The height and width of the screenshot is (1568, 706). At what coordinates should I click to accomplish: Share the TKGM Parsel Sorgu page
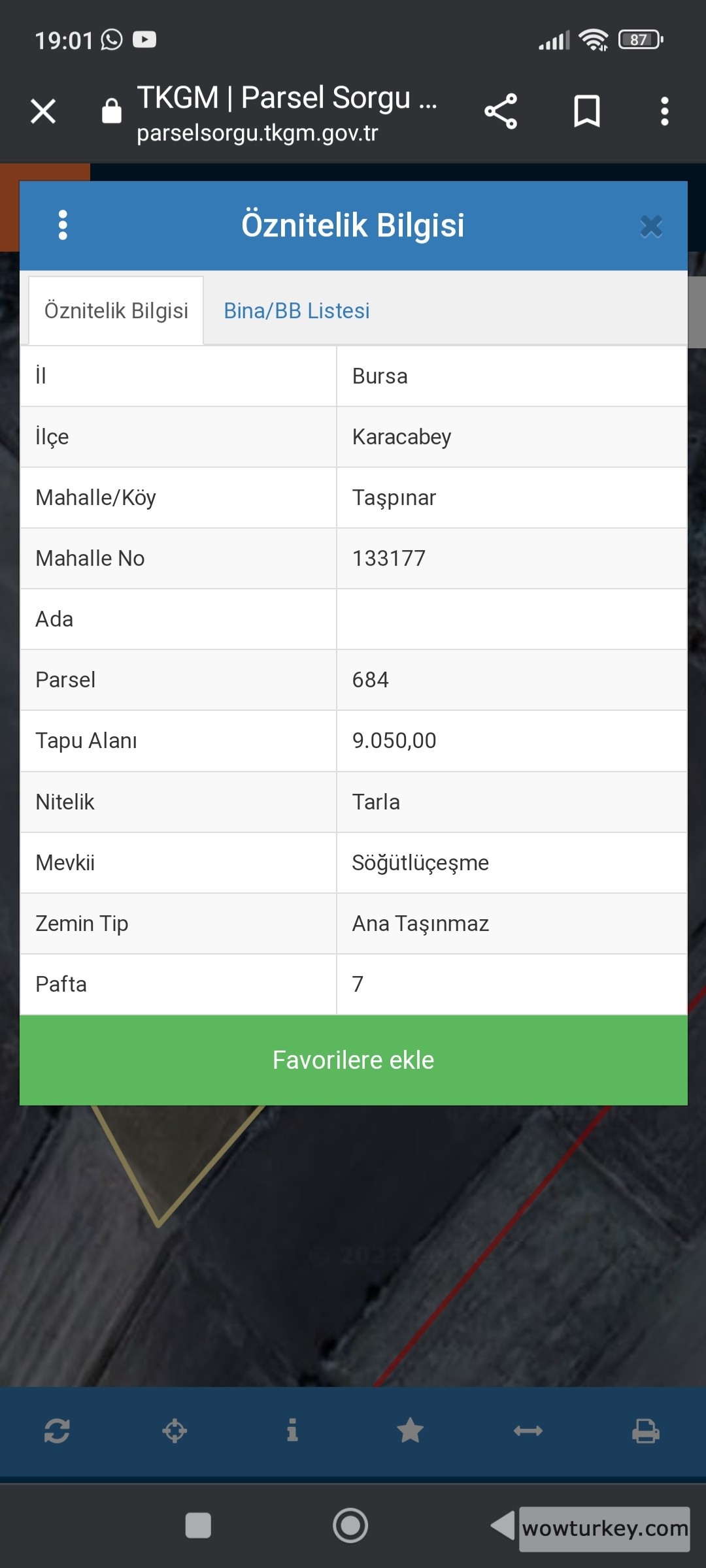[501, 111]
